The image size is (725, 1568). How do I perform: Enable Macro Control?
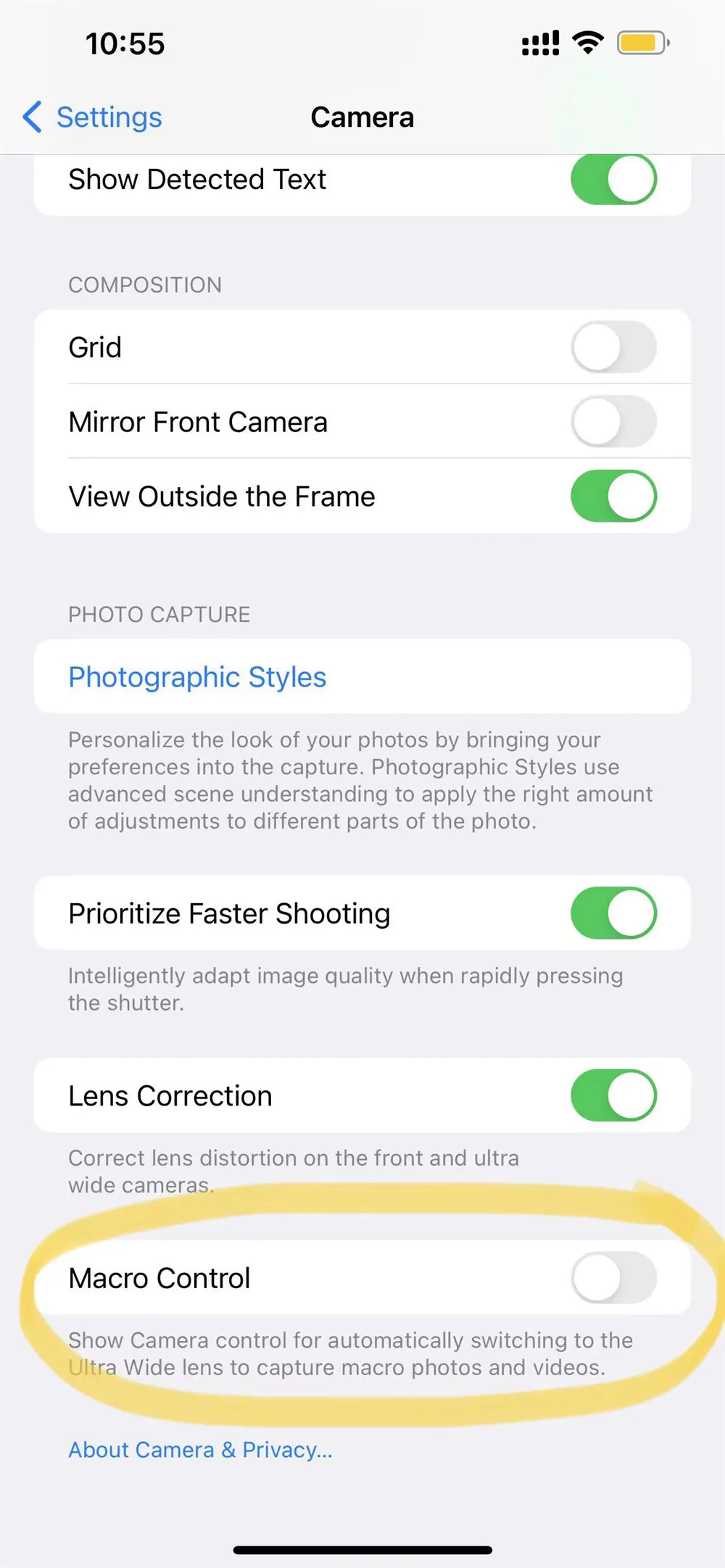(x=613, y=1278)
